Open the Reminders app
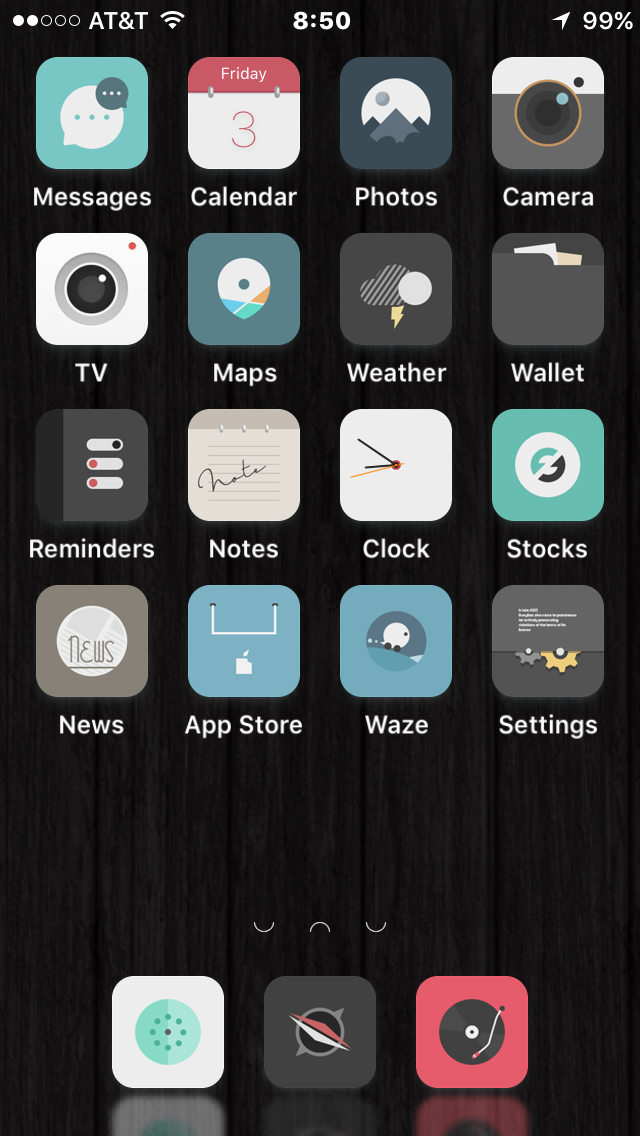The image size is (640, 1136). (92, 465)
